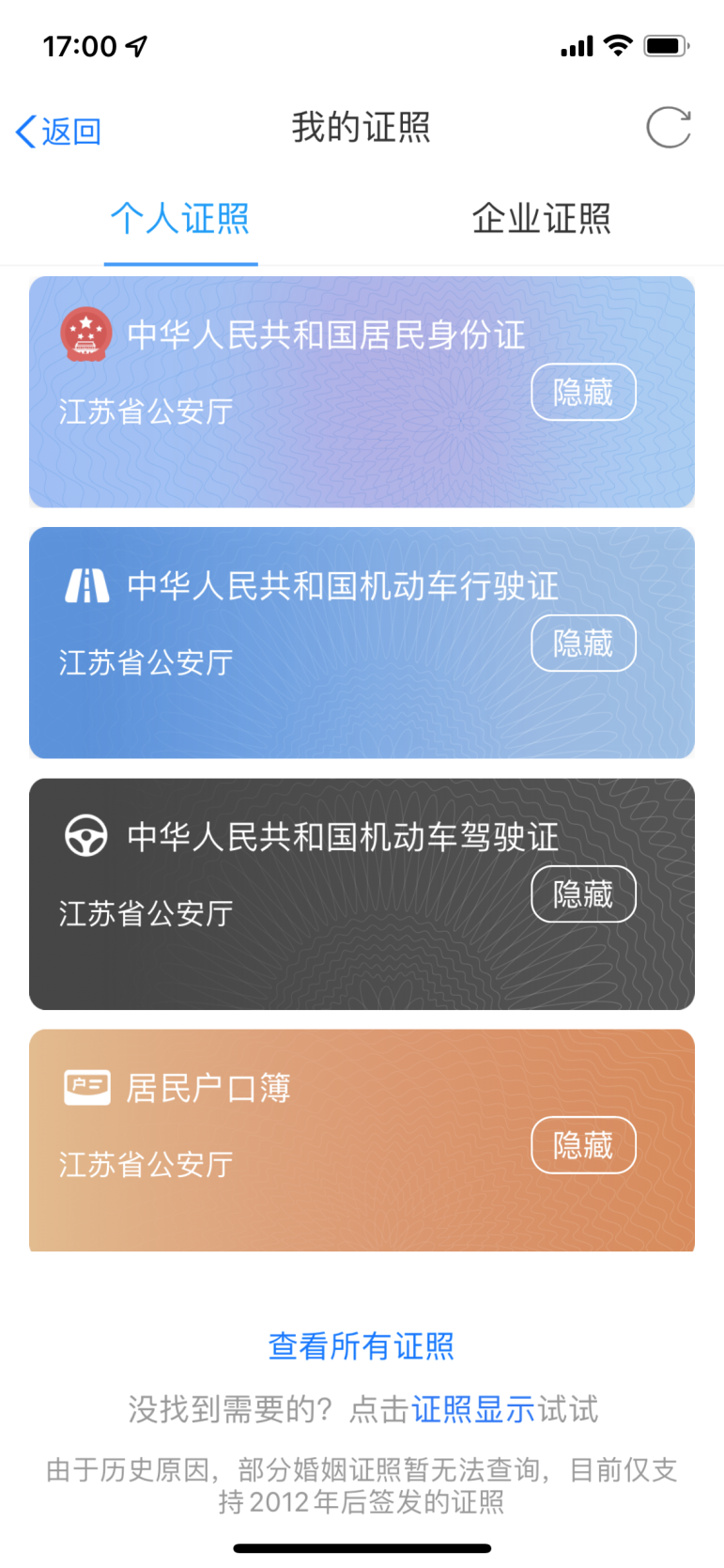Hide the 机动车行驶证 card
This screenshot has width=724, height=1568.
point(583,644)
